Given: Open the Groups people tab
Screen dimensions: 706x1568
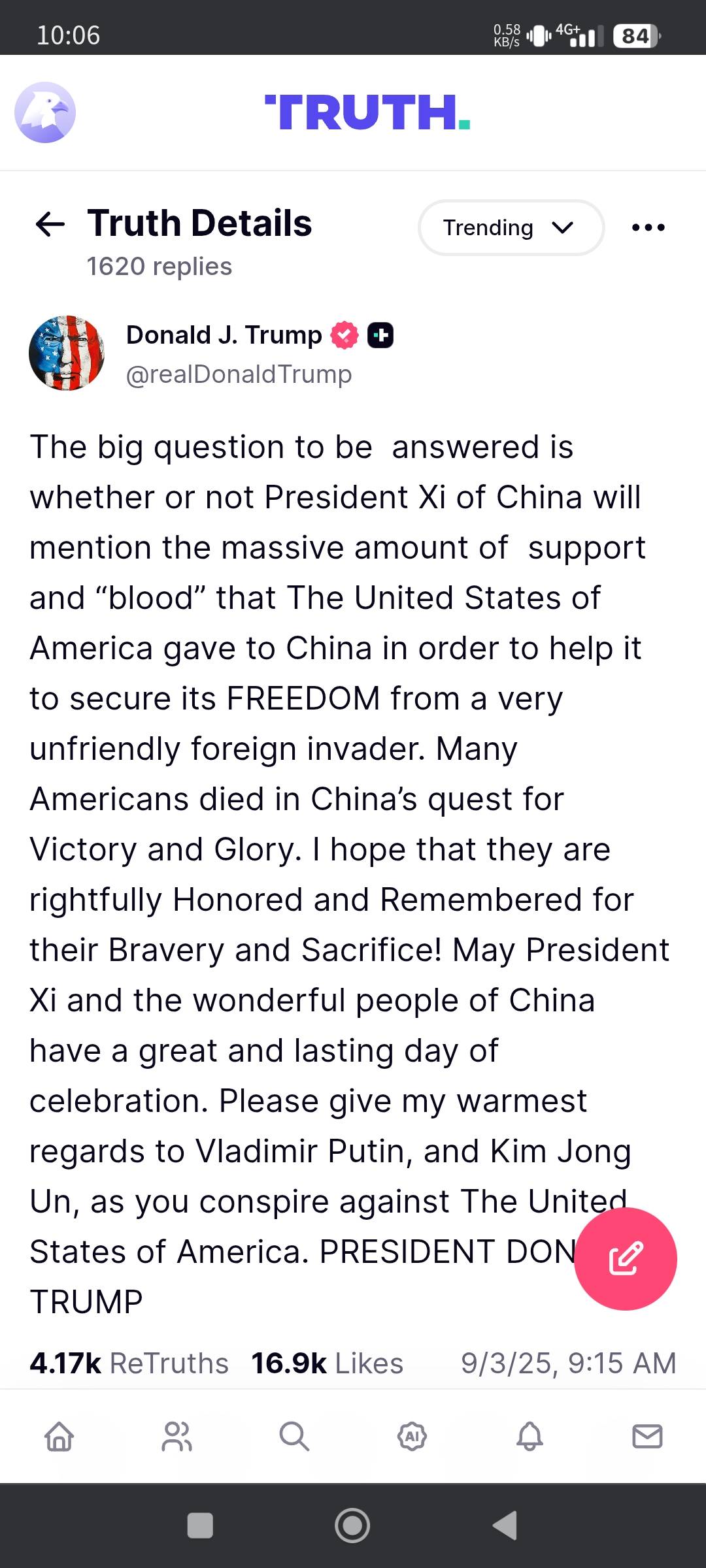Looking at the screenshot, I should pyautogui.click(x=176, y=1436).
